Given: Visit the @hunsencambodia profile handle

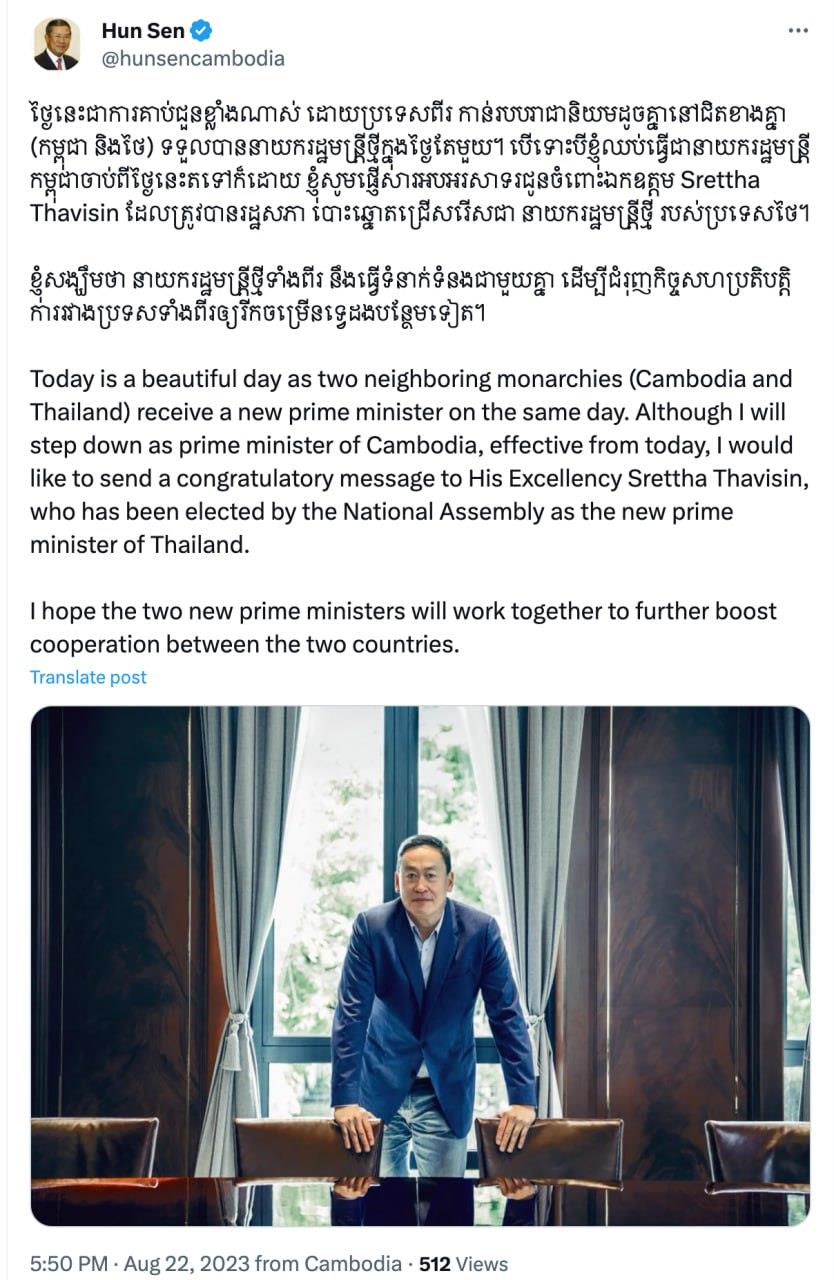Looking at the screenshot, I should [x=193, y=59].
